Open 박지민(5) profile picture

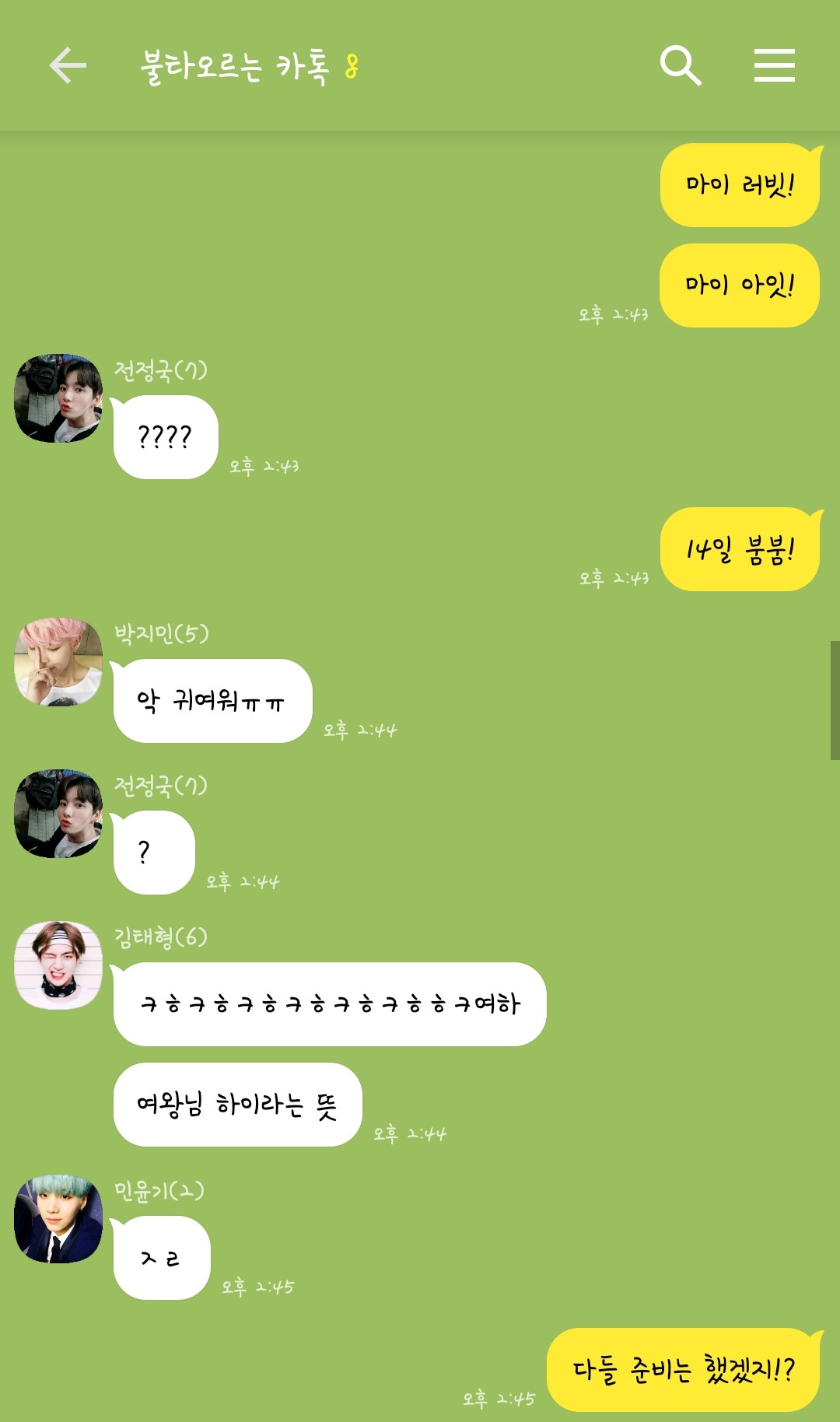click(x=58, y=662)
